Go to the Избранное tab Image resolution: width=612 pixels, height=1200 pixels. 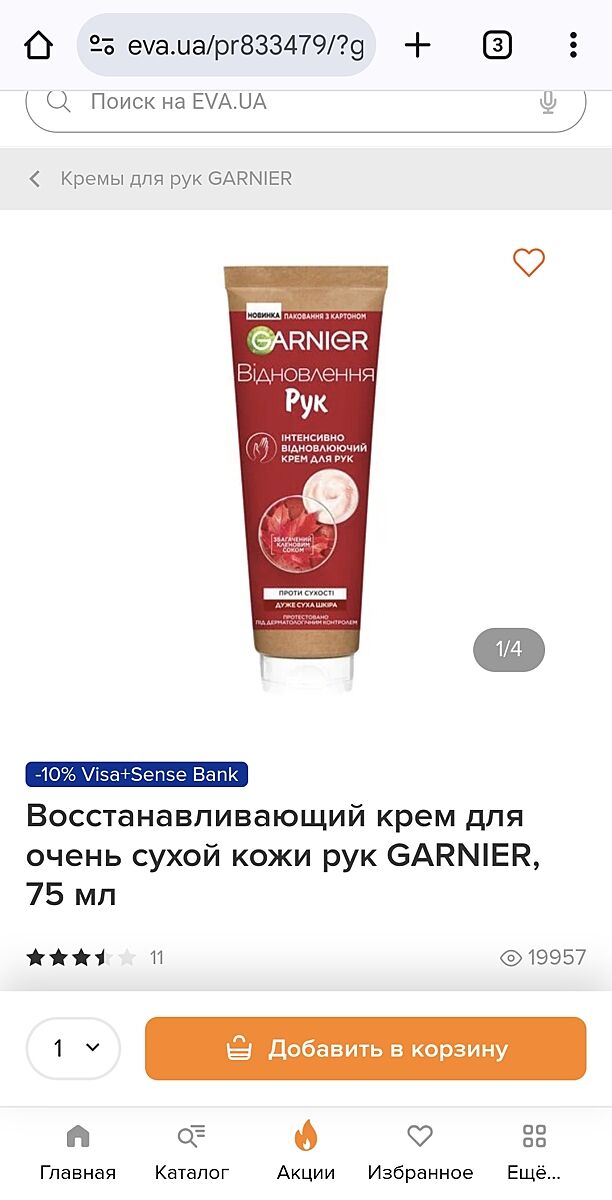coord(420,1152)
